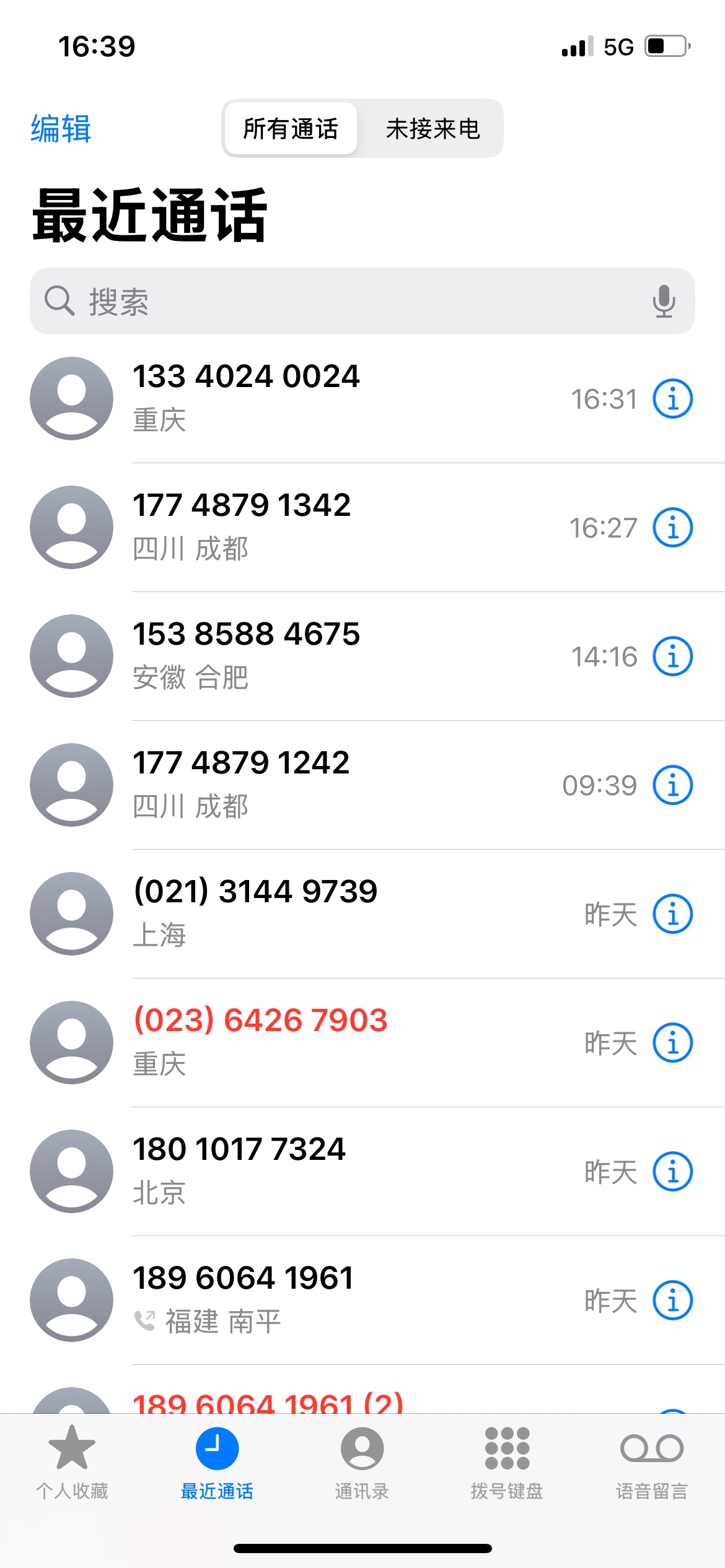Open info for 133 4024 0024

tap(672, 399)
